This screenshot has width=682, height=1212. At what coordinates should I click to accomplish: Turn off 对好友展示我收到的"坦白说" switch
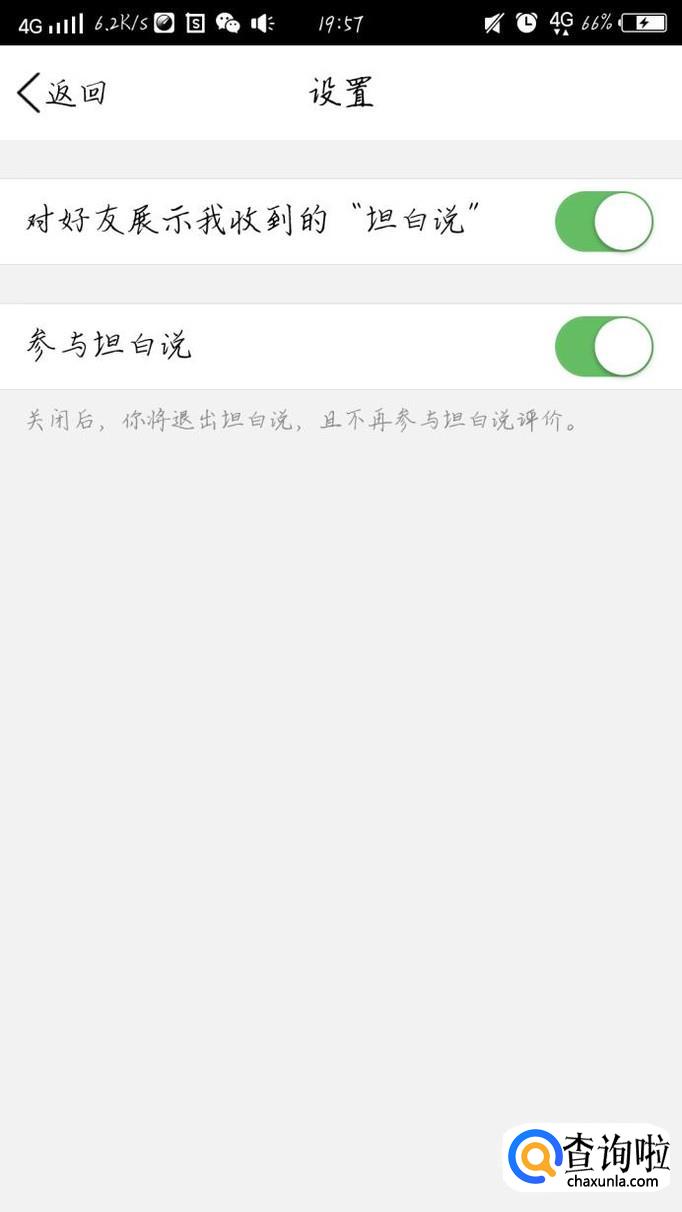pos(604,222)
